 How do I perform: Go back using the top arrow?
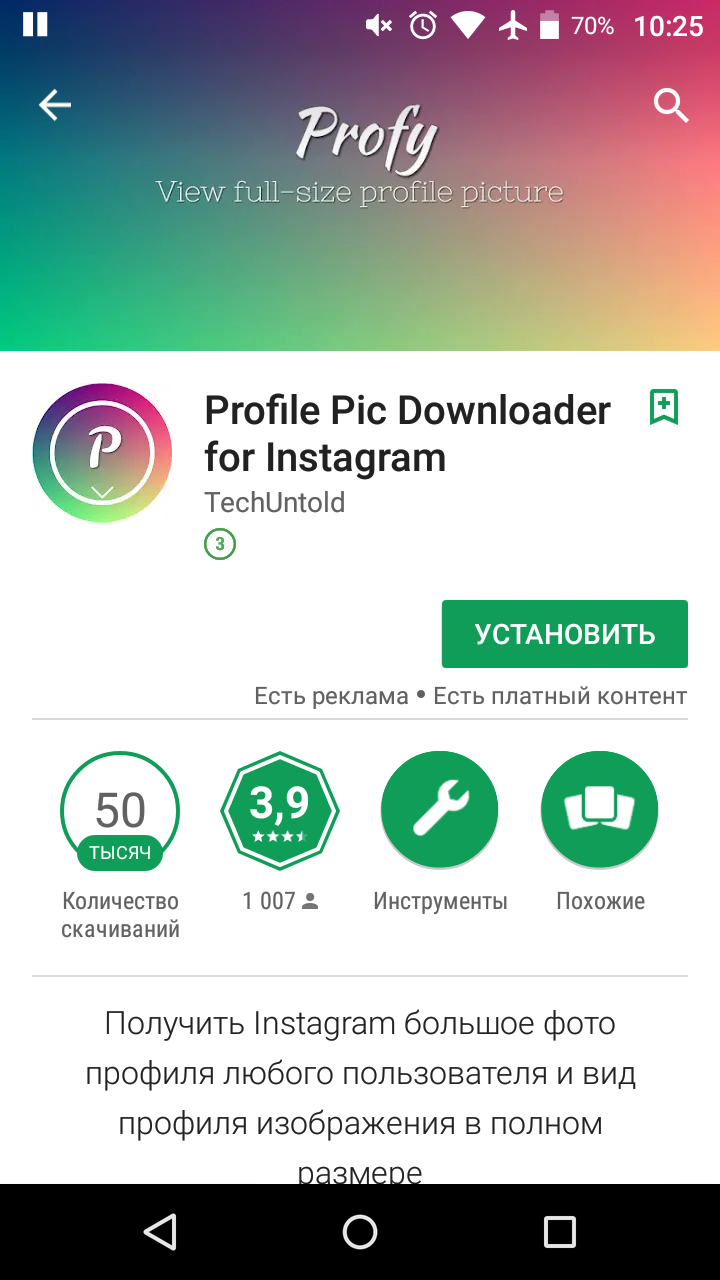[x=55, y=105]
